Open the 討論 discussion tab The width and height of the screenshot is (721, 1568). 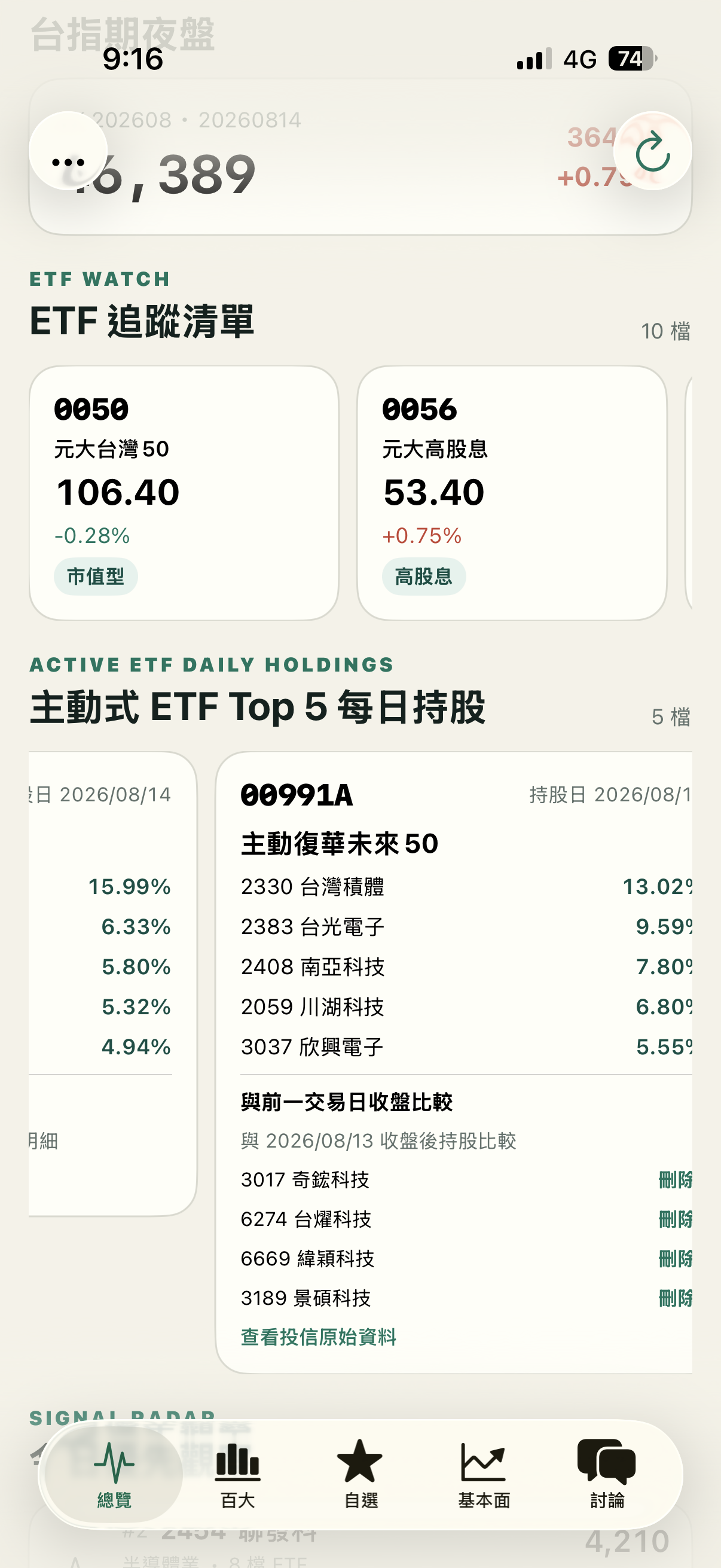(607, 1474)
